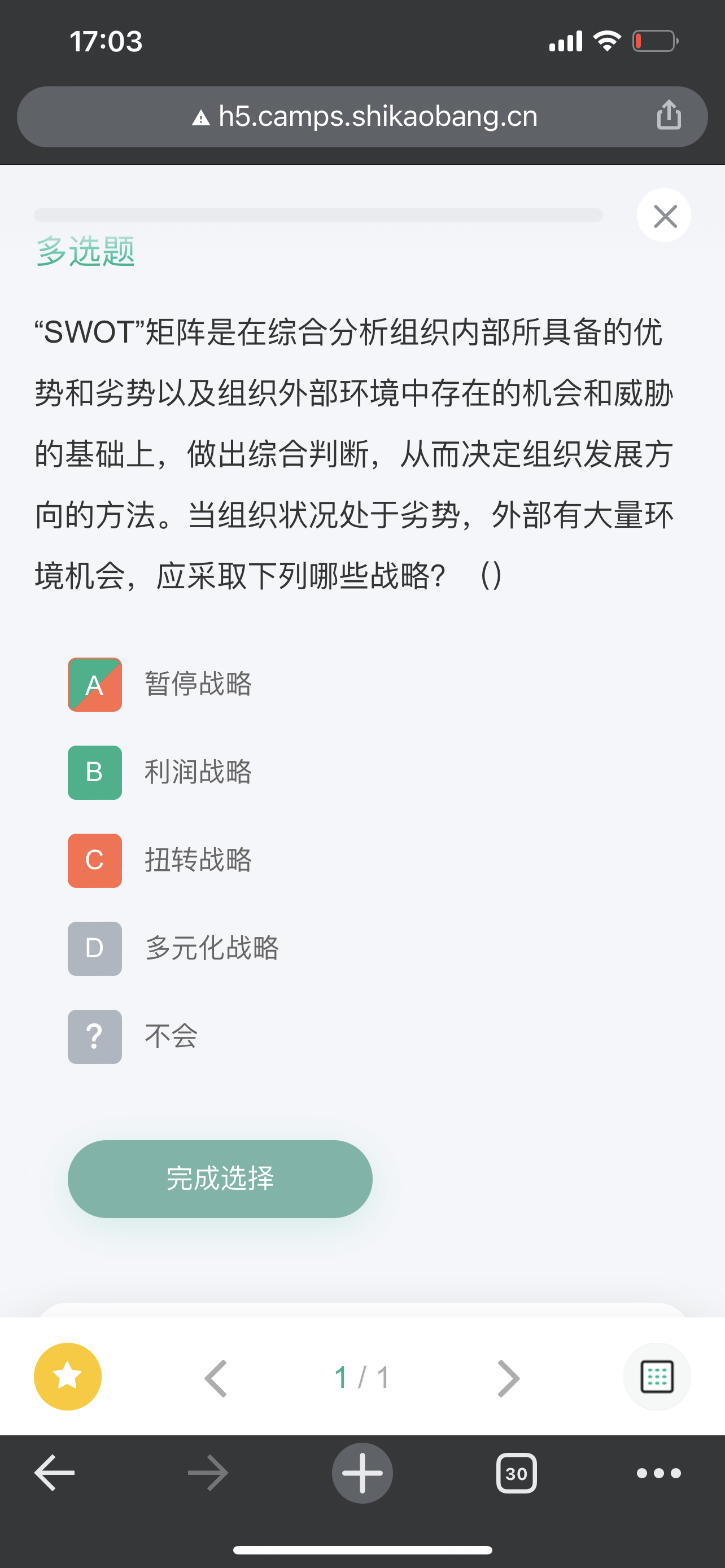725x1568 pixels.
Task: Go to the next question arrow
Action: 508,1377
